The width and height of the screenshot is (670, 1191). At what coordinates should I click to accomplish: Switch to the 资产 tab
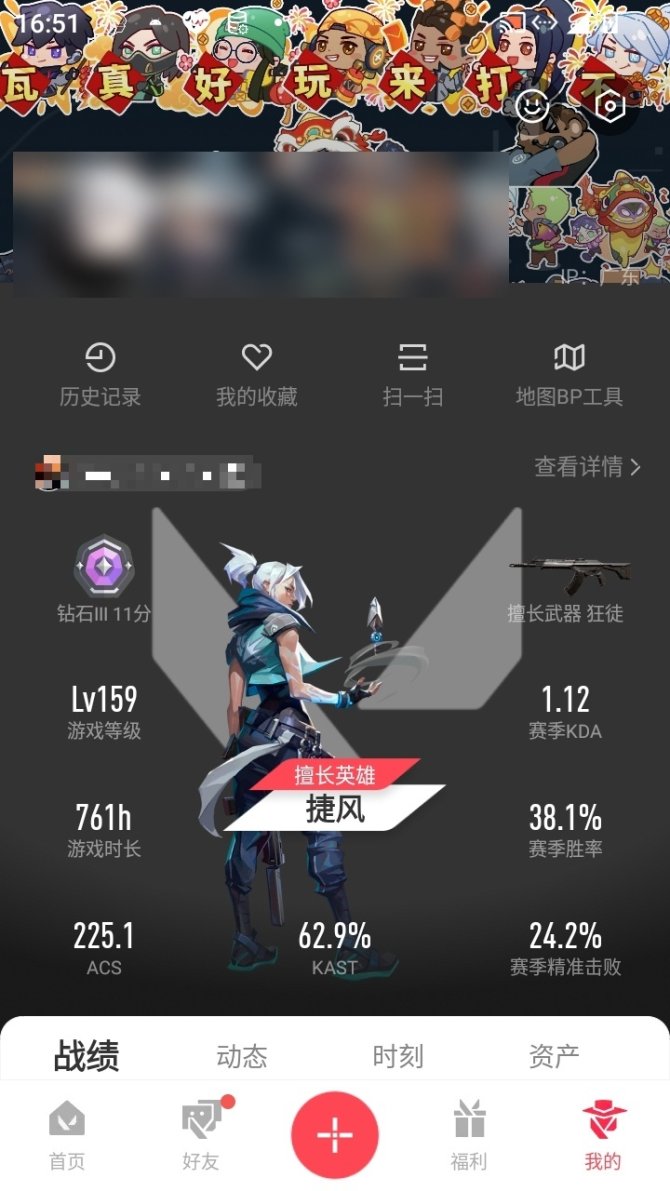tap(554, 1056)
